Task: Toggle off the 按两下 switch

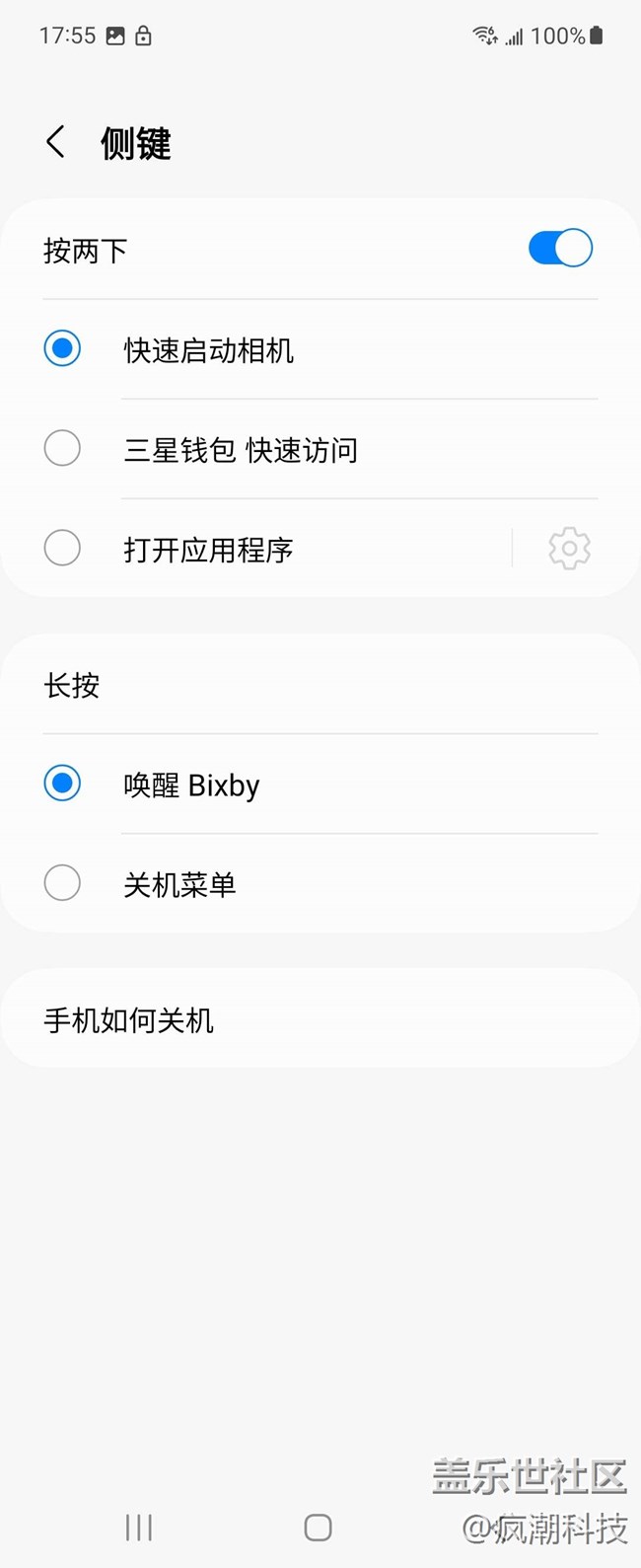Action: [x=560, y=249]
